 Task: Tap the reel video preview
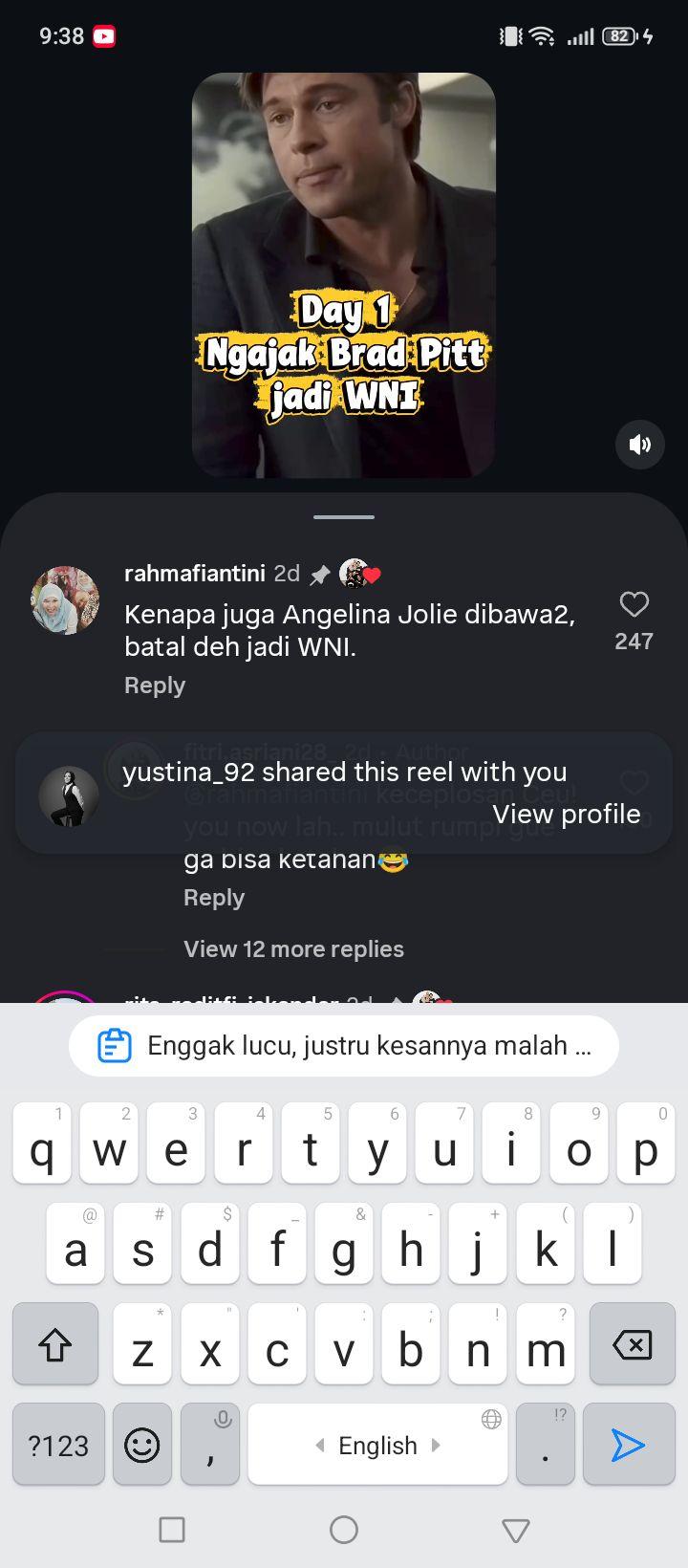click(x=344, y=275)
